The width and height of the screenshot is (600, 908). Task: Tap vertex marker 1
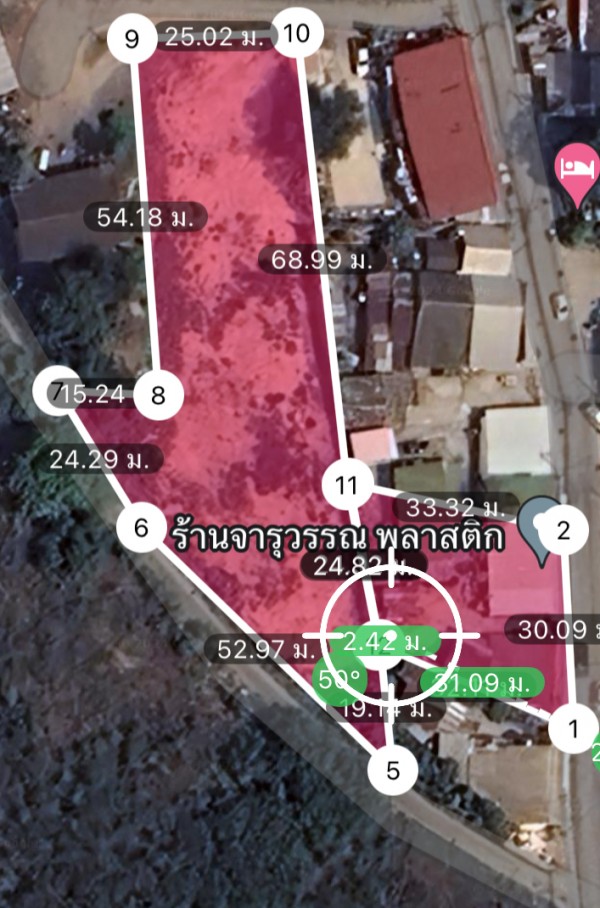[x=574, y=728]
